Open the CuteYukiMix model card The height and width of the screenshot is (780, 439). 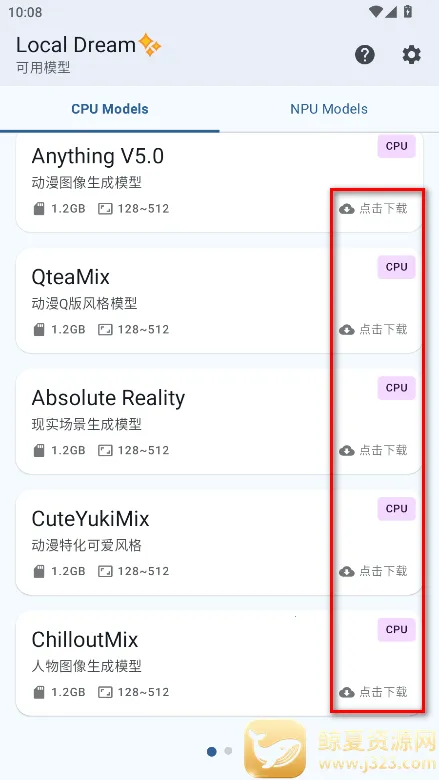pyautogui.click(x=219, y=543)
